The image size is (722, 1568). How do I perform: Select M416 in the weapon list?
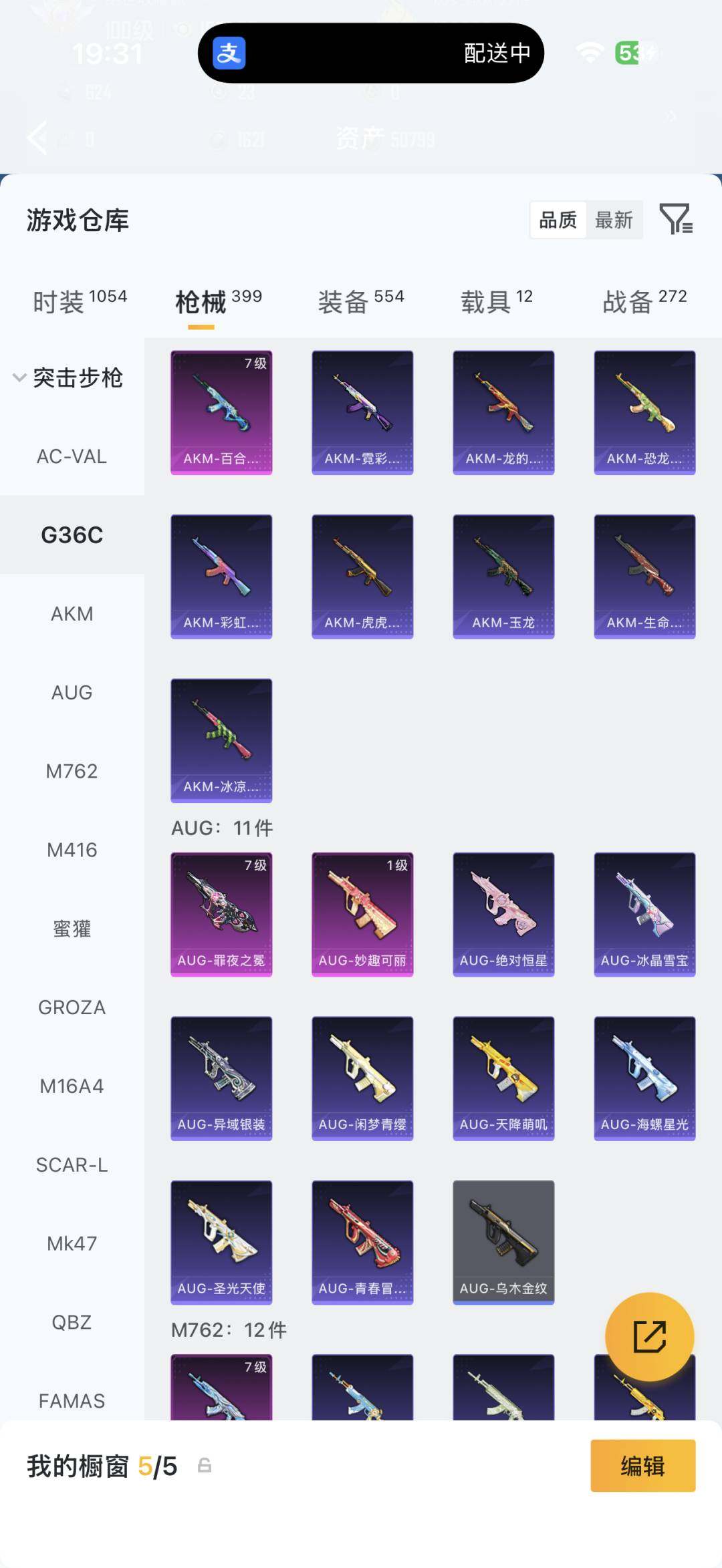pyautogui.click(x=72, y=850)
